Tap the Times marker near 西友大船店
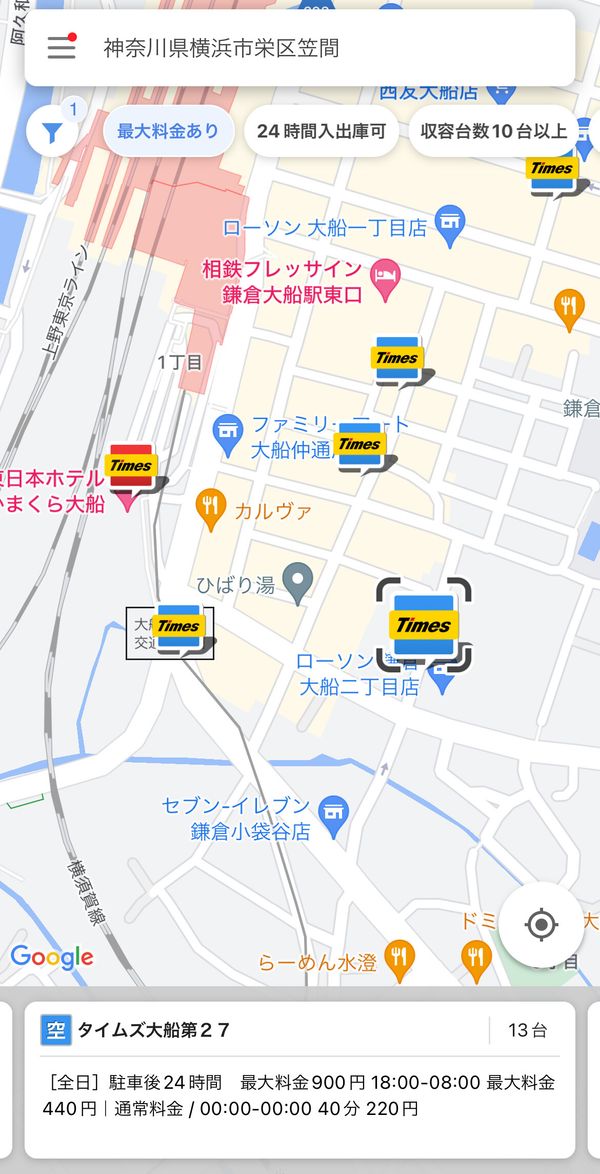This screenshot has height=1174, width=600. click(x=556, y=174)
